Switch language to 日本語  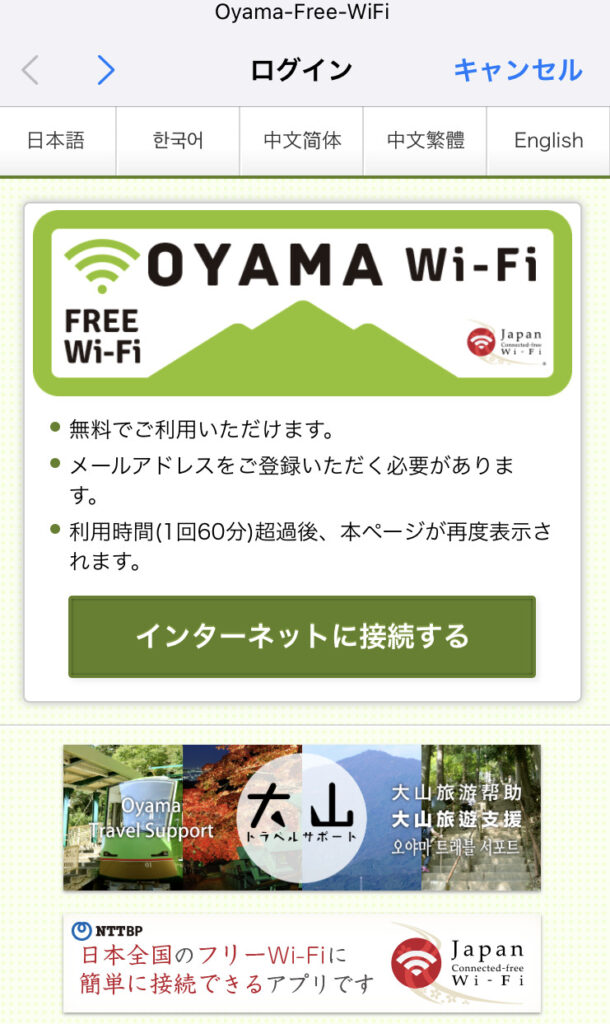(x=58, y=141)
